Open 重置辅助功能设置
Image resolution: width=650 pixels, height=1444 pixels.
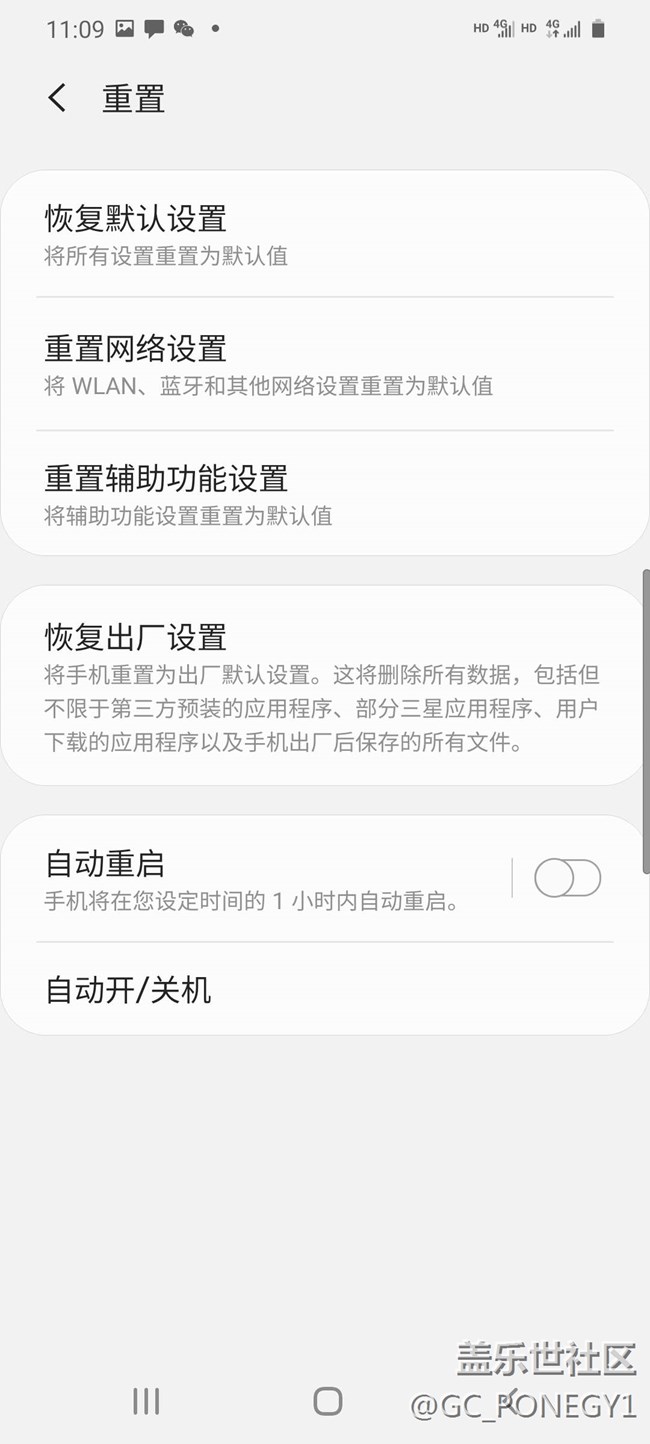click(x=325, y=493)
